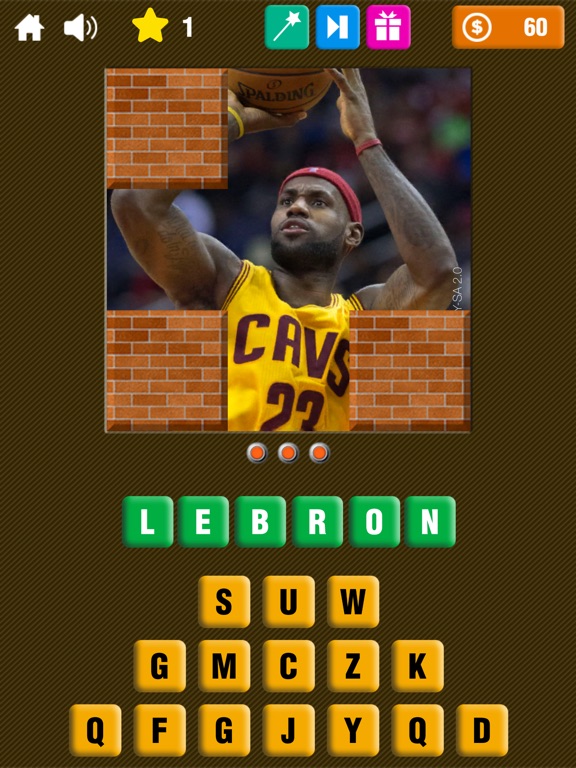Remove the letter B from answer
576x768 pixels.
(260, 522)
